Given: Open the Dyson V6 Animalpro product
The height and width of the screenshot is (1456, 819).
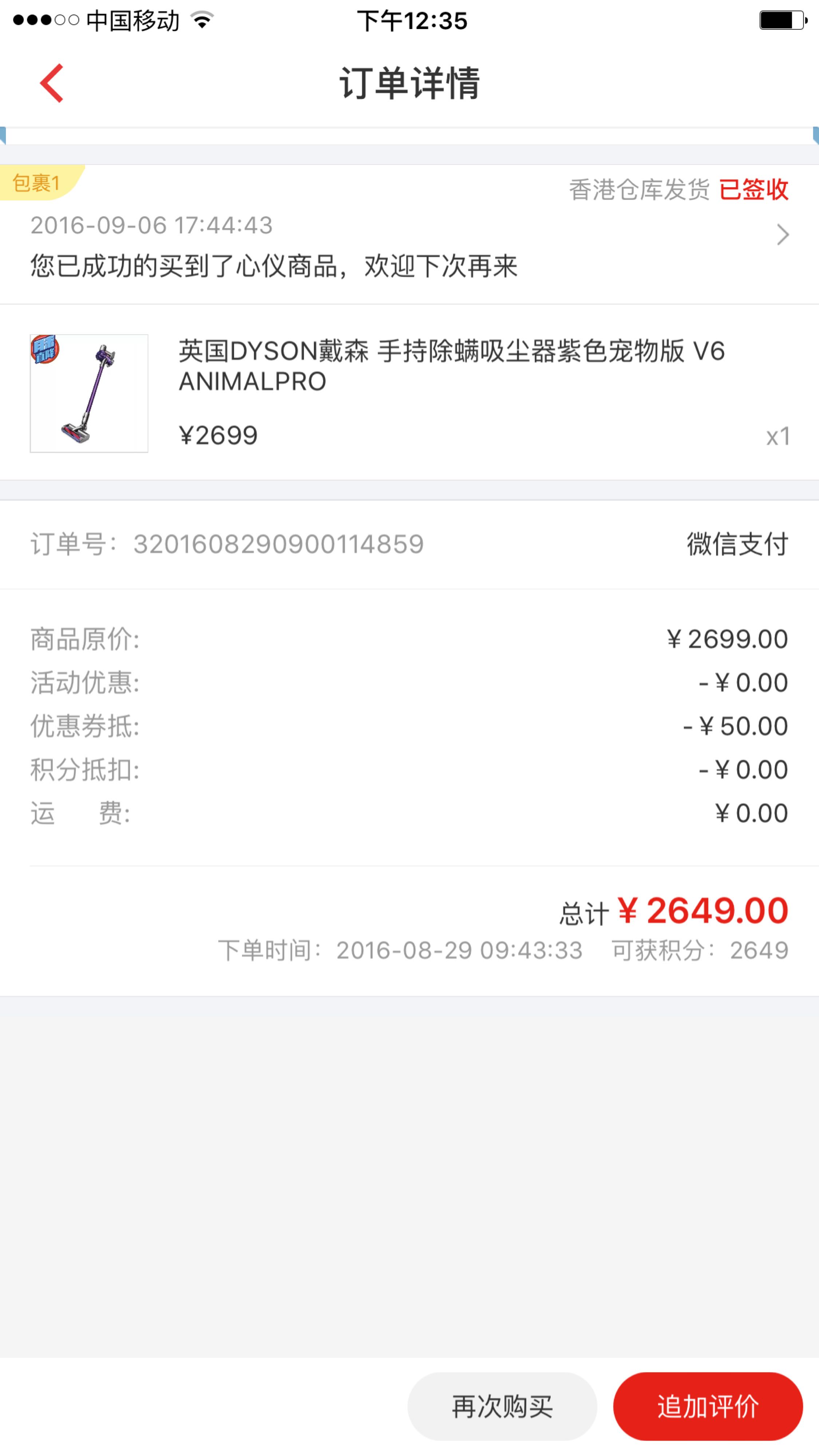Looking at the screenshot, I should pyautogui.click(x=409, y=393).
